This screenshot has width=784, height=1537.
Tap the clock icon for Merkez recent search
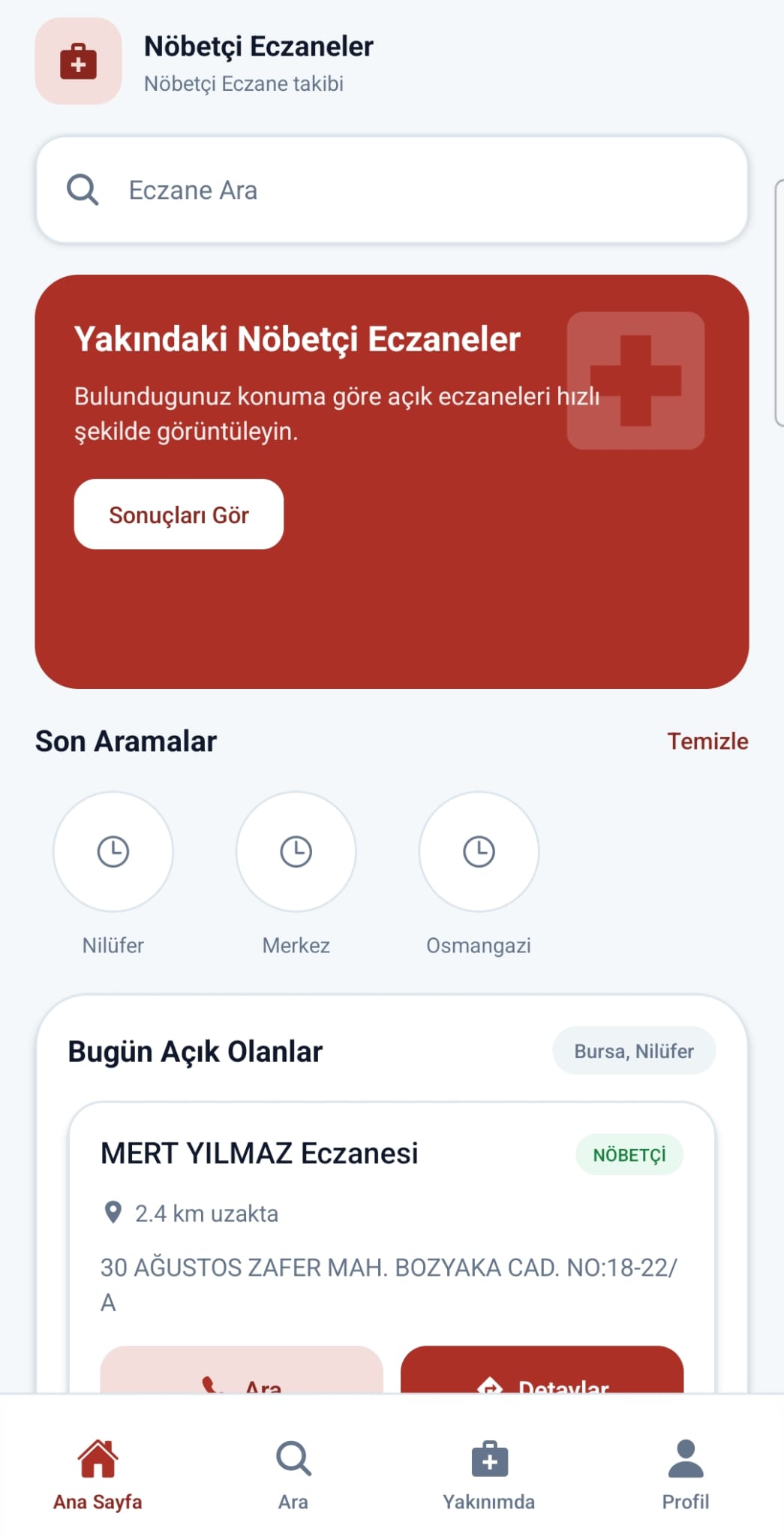(296, 852)
